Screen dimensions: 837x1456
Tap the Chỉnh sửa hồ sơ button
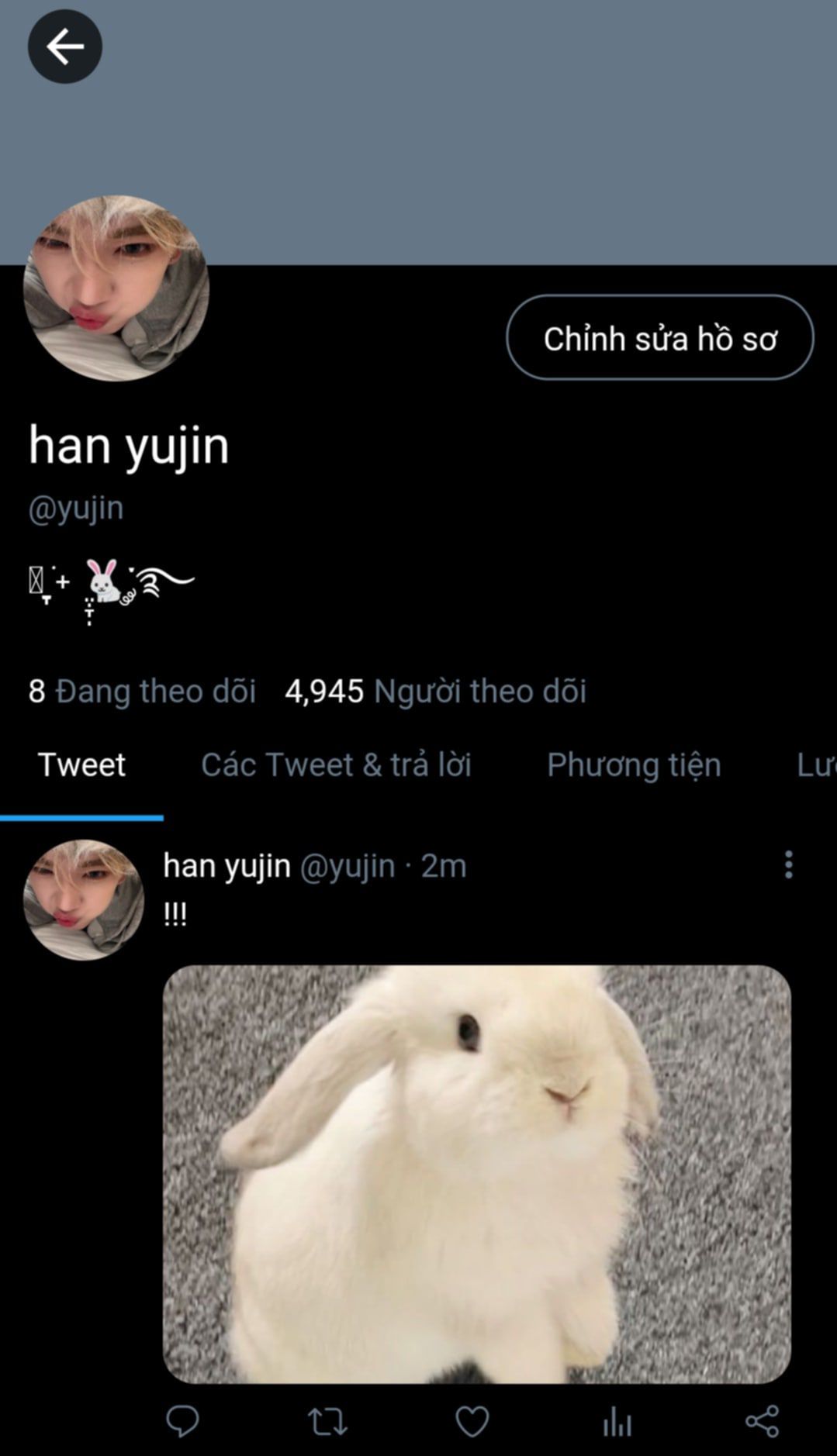[x=659, y=338]
